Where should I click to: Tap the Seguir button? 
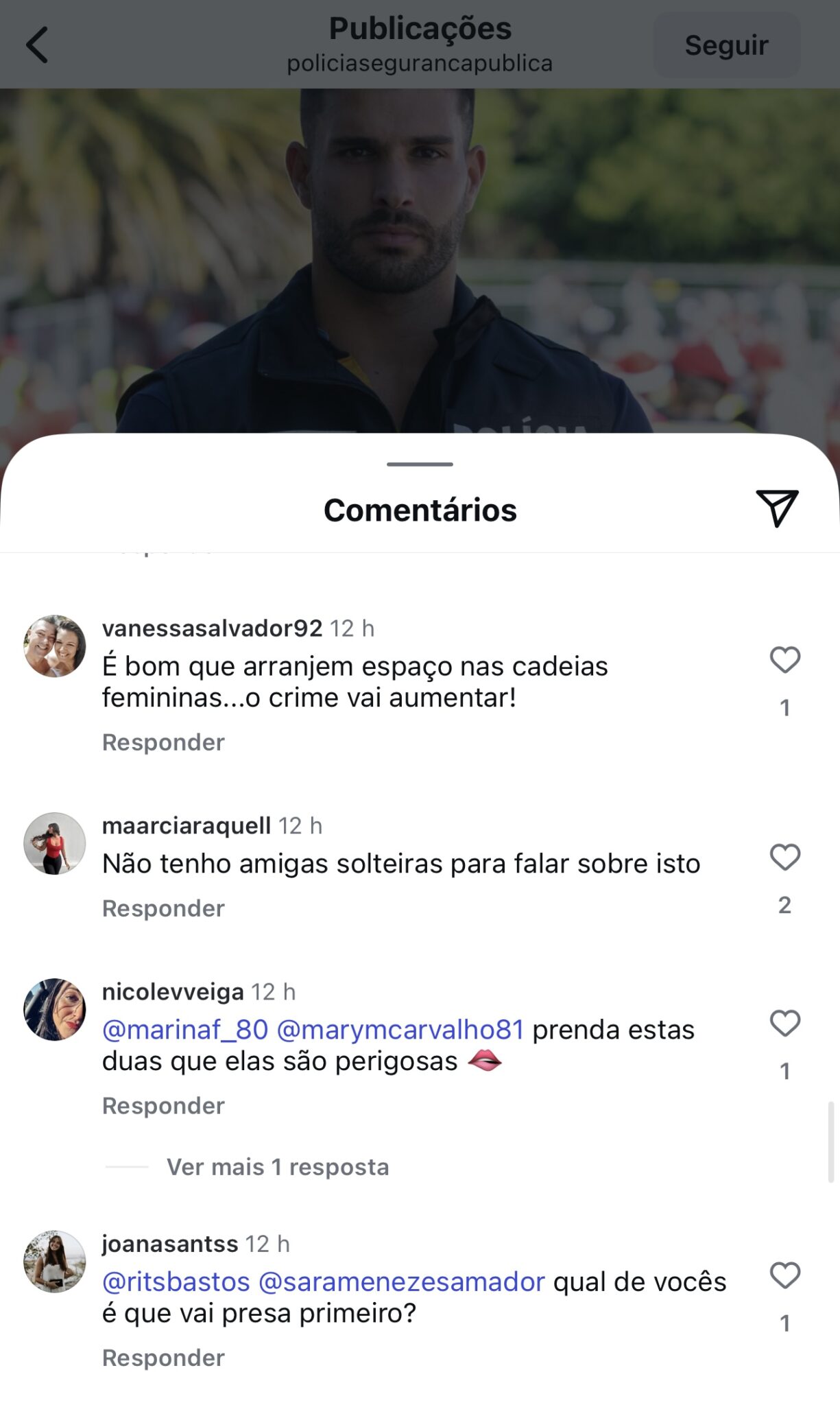click(x=726, y=45)
